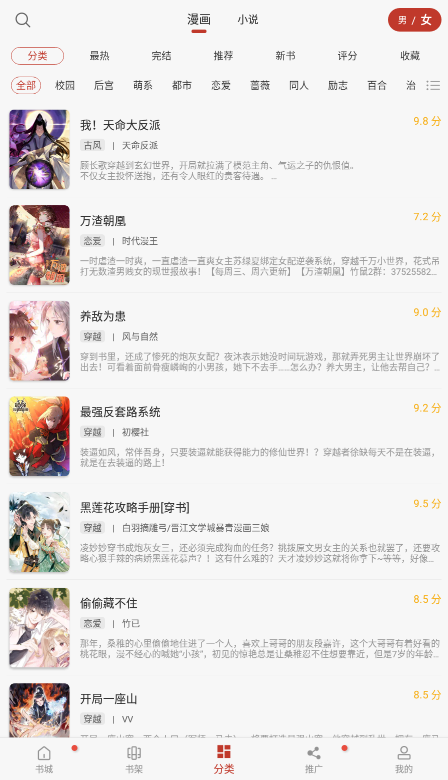
Task: Sort by 评分
Action: [348, 56]
